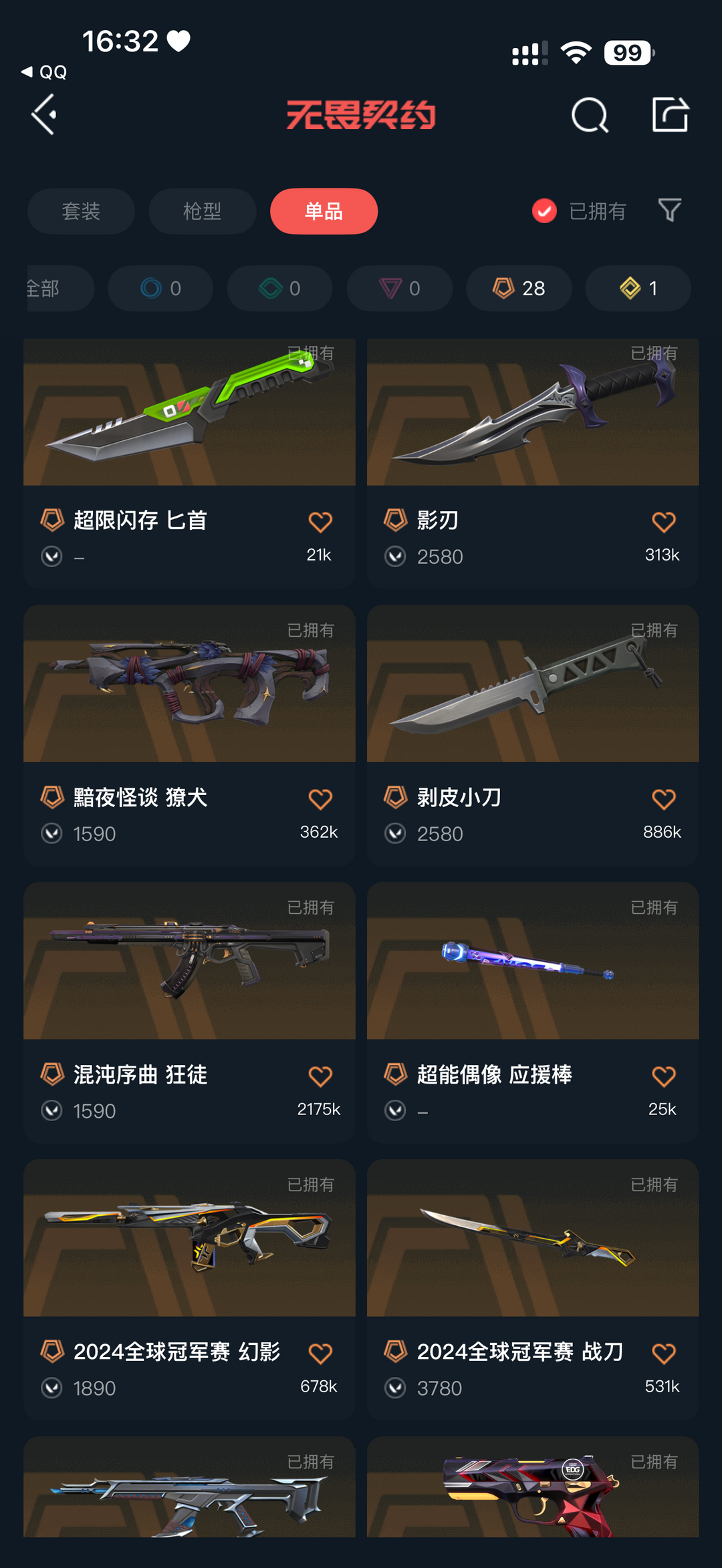Open the filter options via funnel icon
722x1568 pixels.
click(671, 211)
